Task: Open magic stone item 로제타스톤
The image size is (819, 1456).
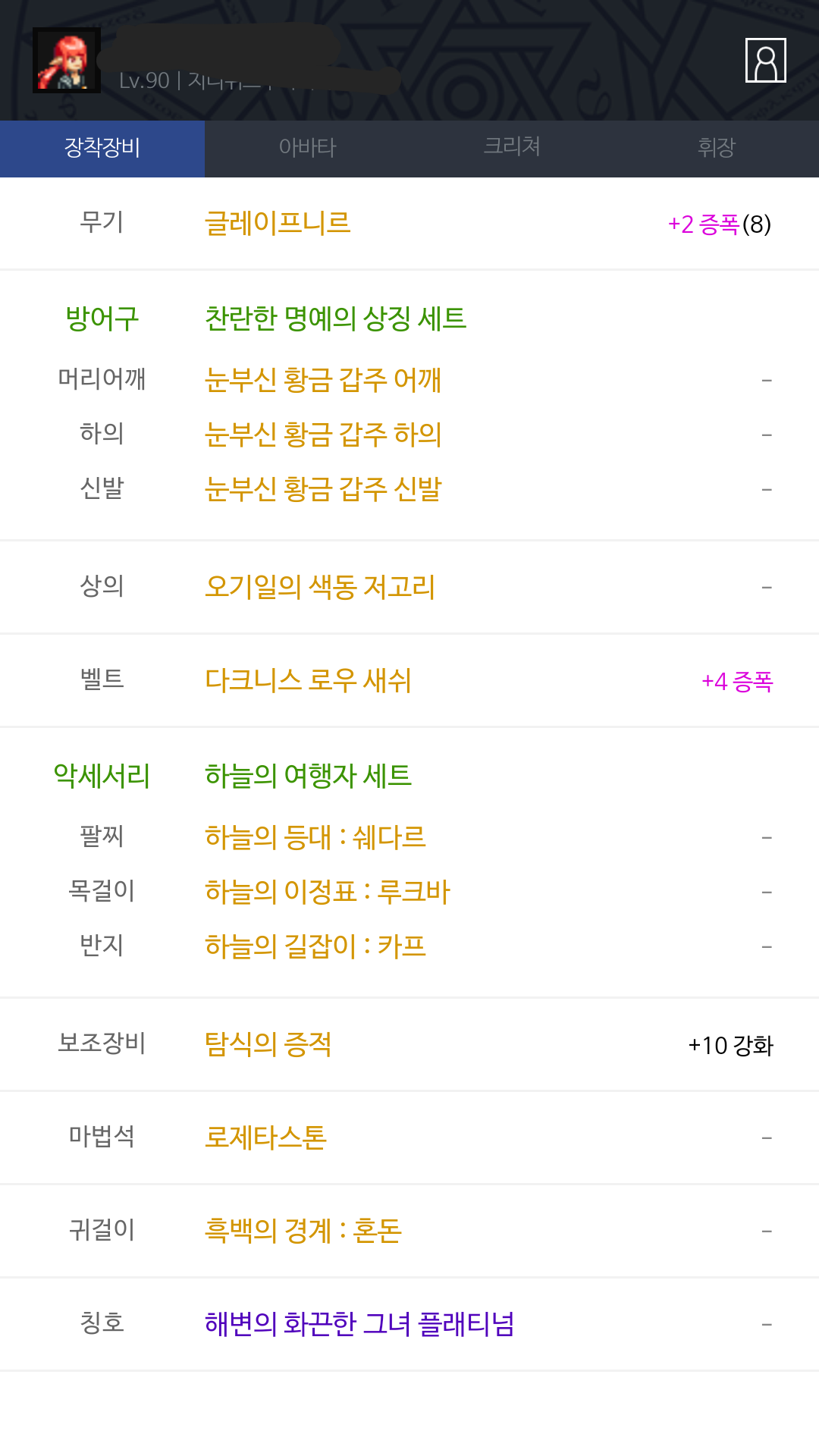Action: [265, 1137]
